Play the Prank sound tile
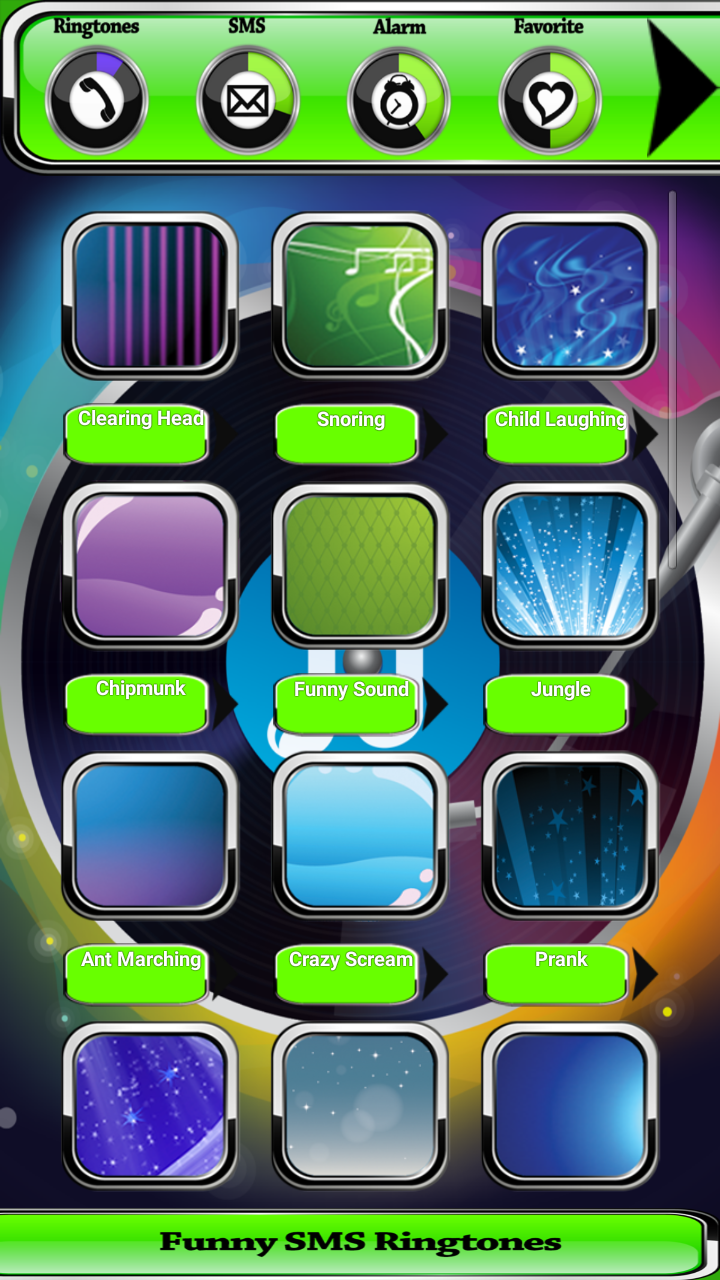 pos(570,835)
